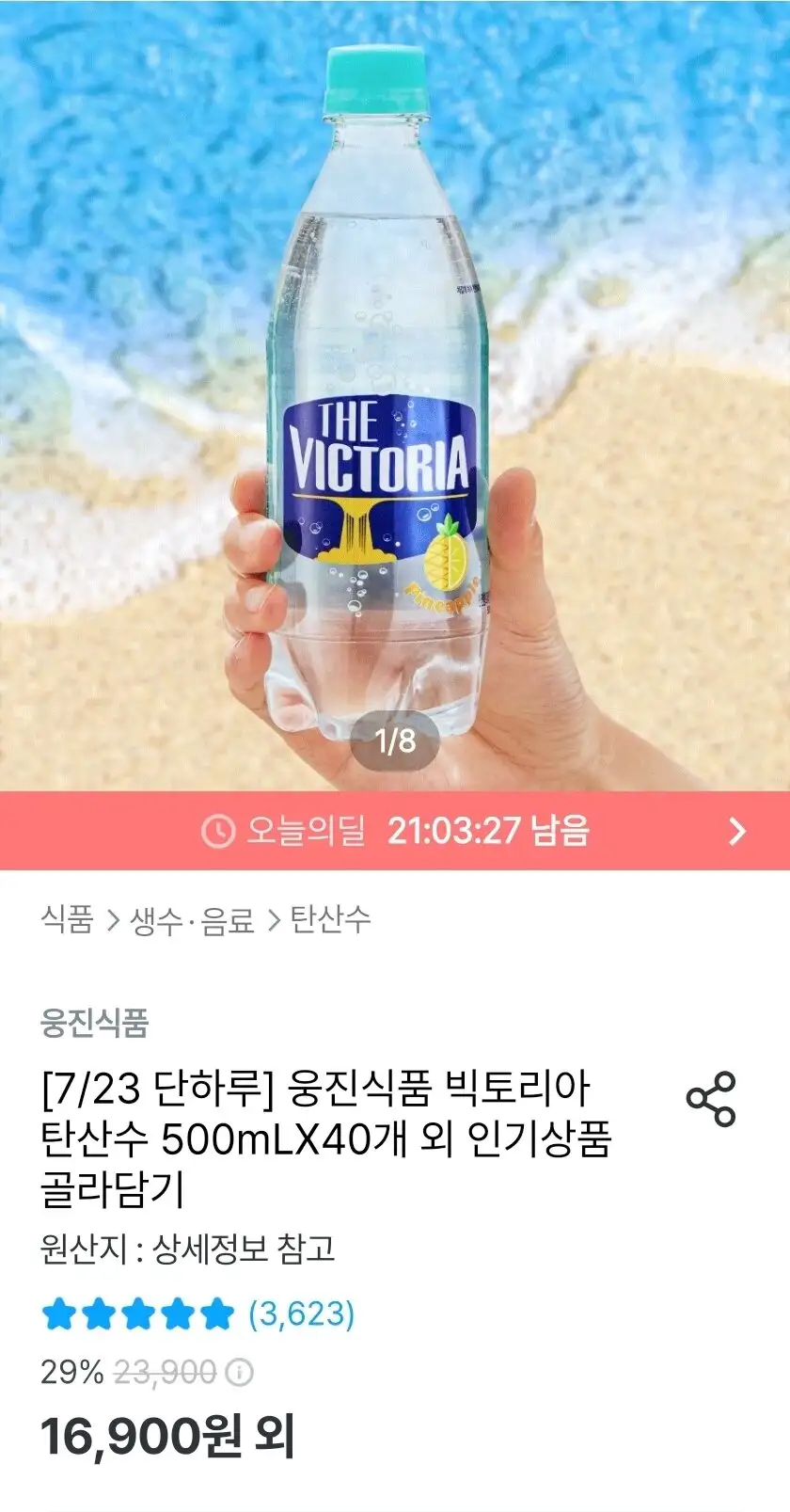790x1512 pixels.
Task: Open the Victoria bottle product image
Action: coord(395,395)
